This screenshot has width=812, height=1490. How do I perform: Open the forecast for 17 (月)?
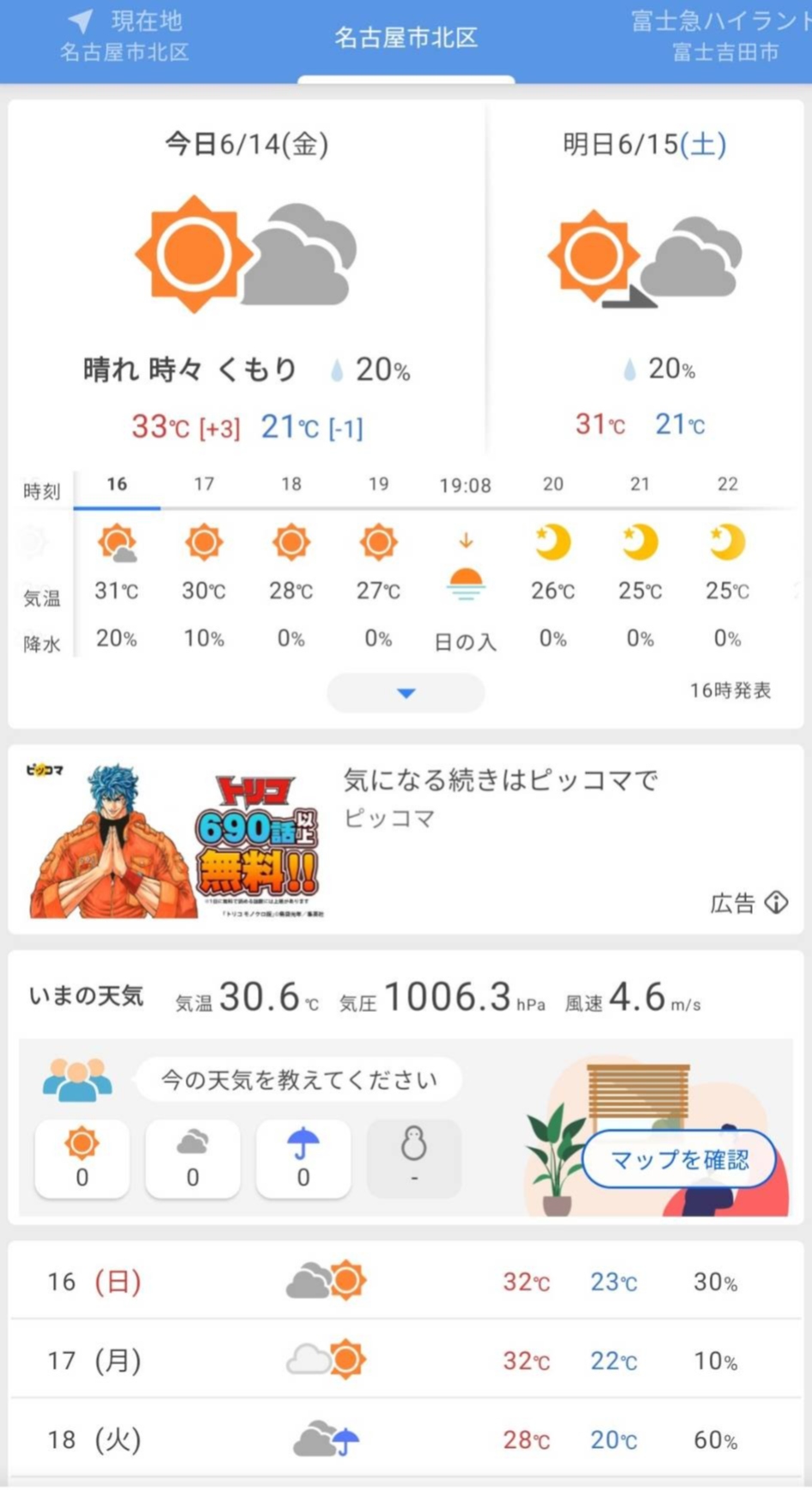(406, 1360)
